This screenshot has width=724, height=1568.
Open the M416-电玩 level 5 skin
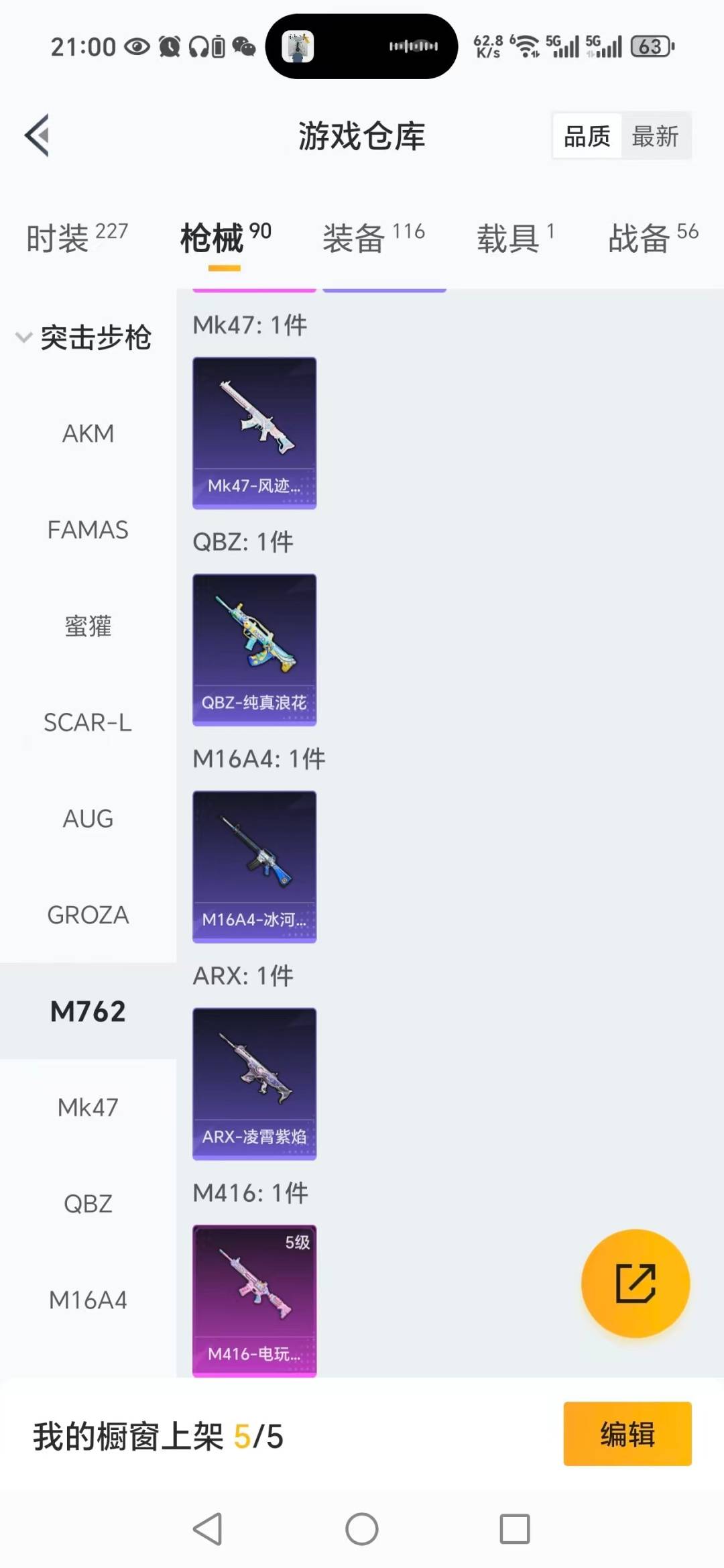[254, 1300]
